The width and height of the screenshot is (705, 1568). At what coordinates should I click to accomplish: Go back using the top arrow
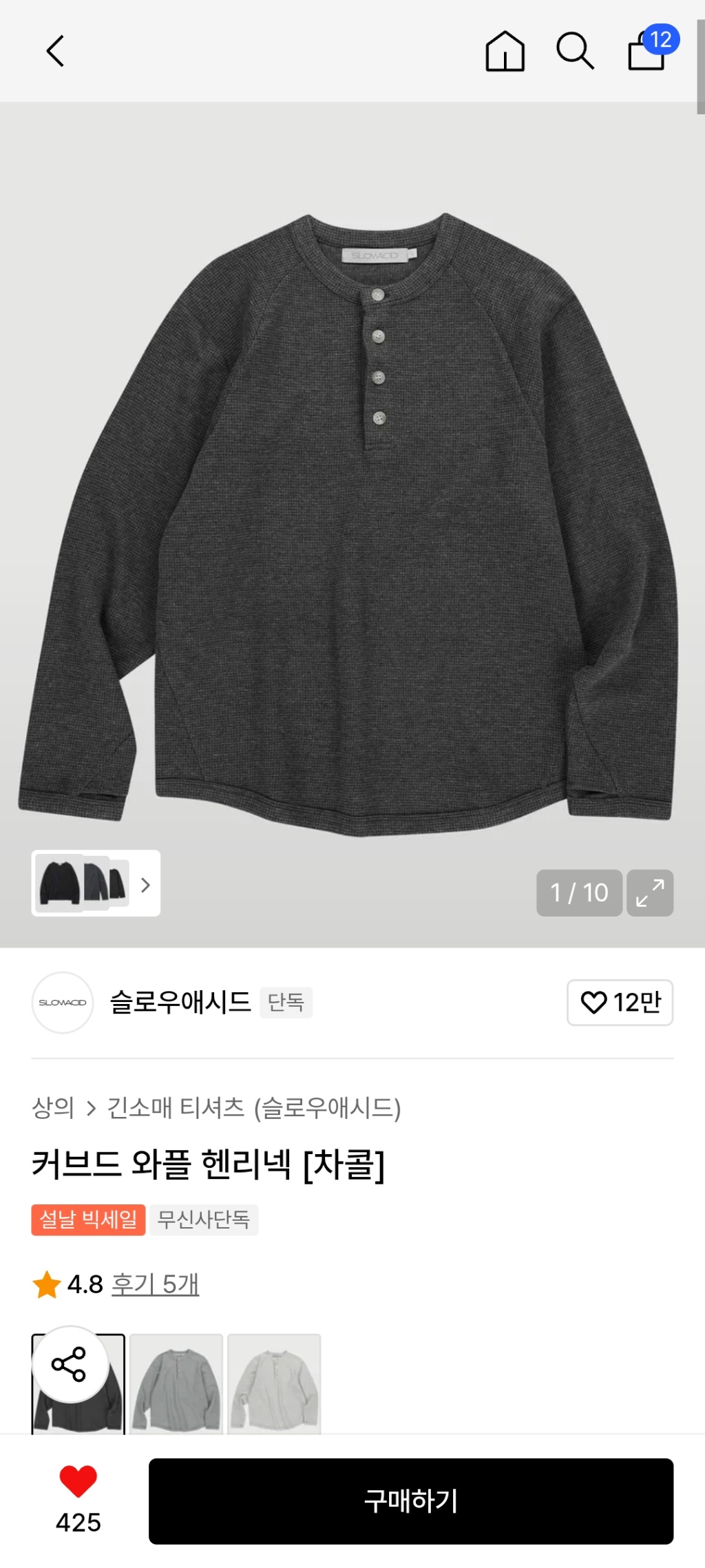pyautogui.click(x=55, y=51)
